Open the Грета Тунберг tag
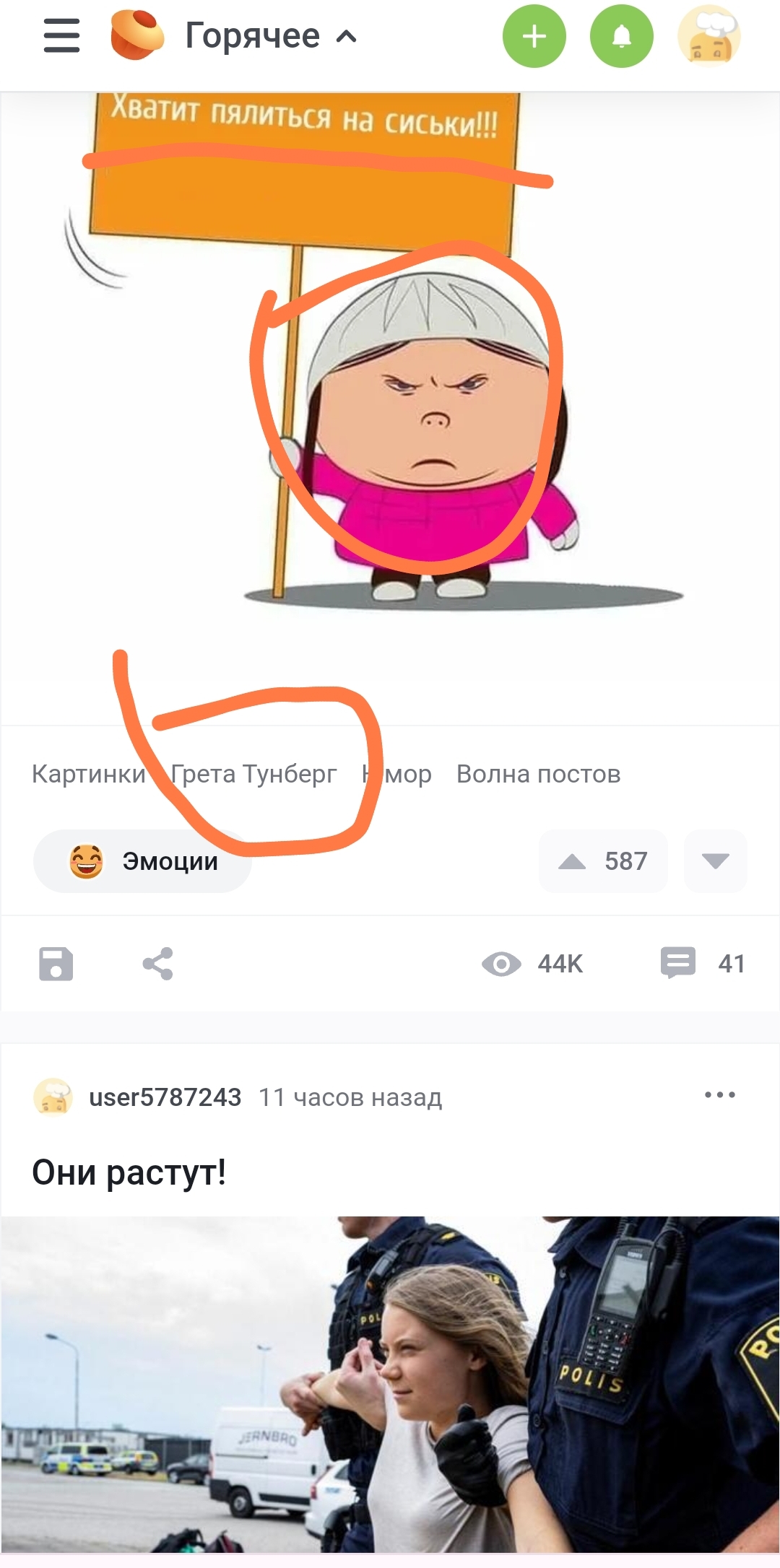 (x=253, y=774)
